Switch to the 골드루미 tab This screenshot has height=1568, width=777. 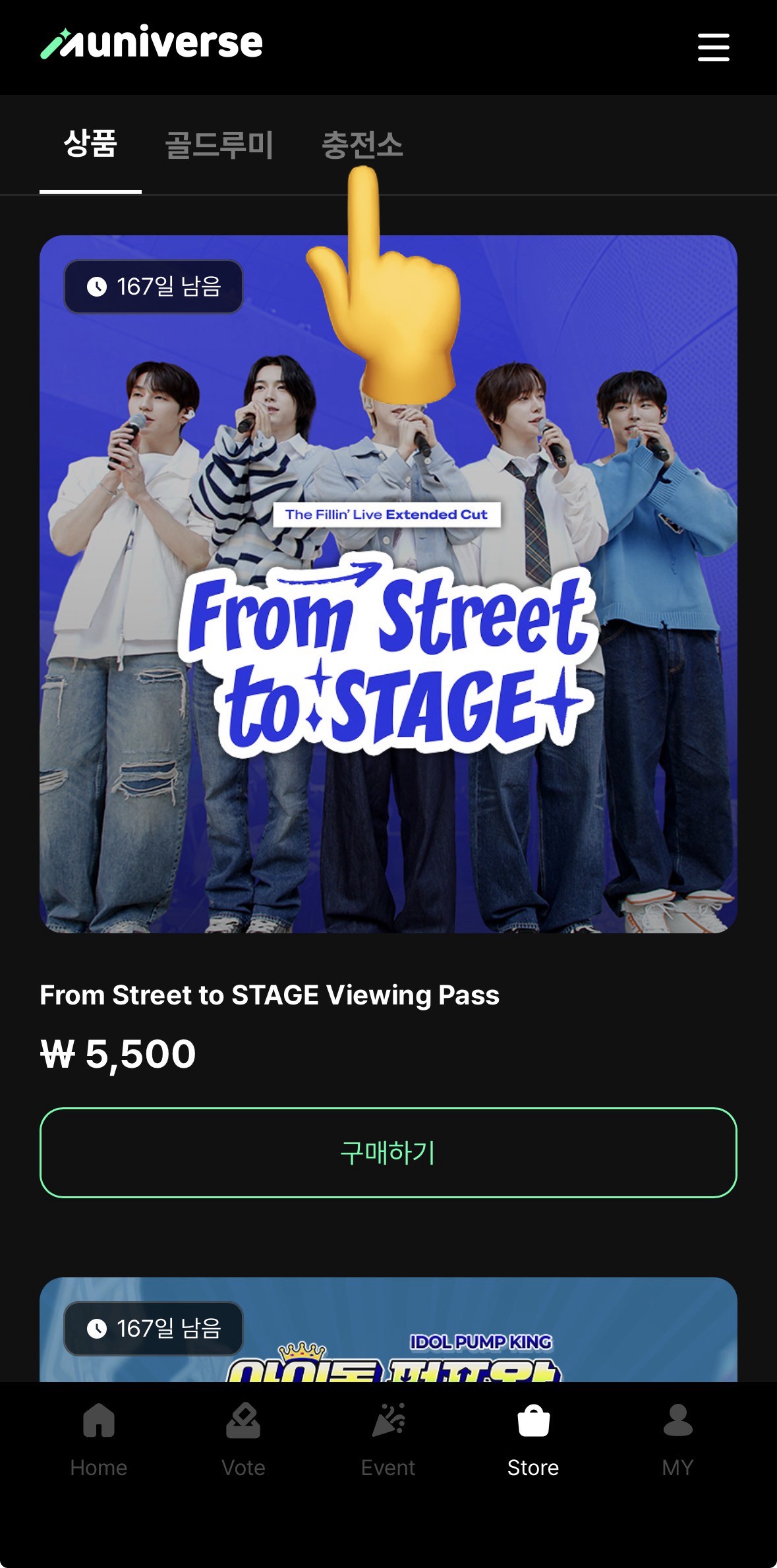tap(219, 145)
